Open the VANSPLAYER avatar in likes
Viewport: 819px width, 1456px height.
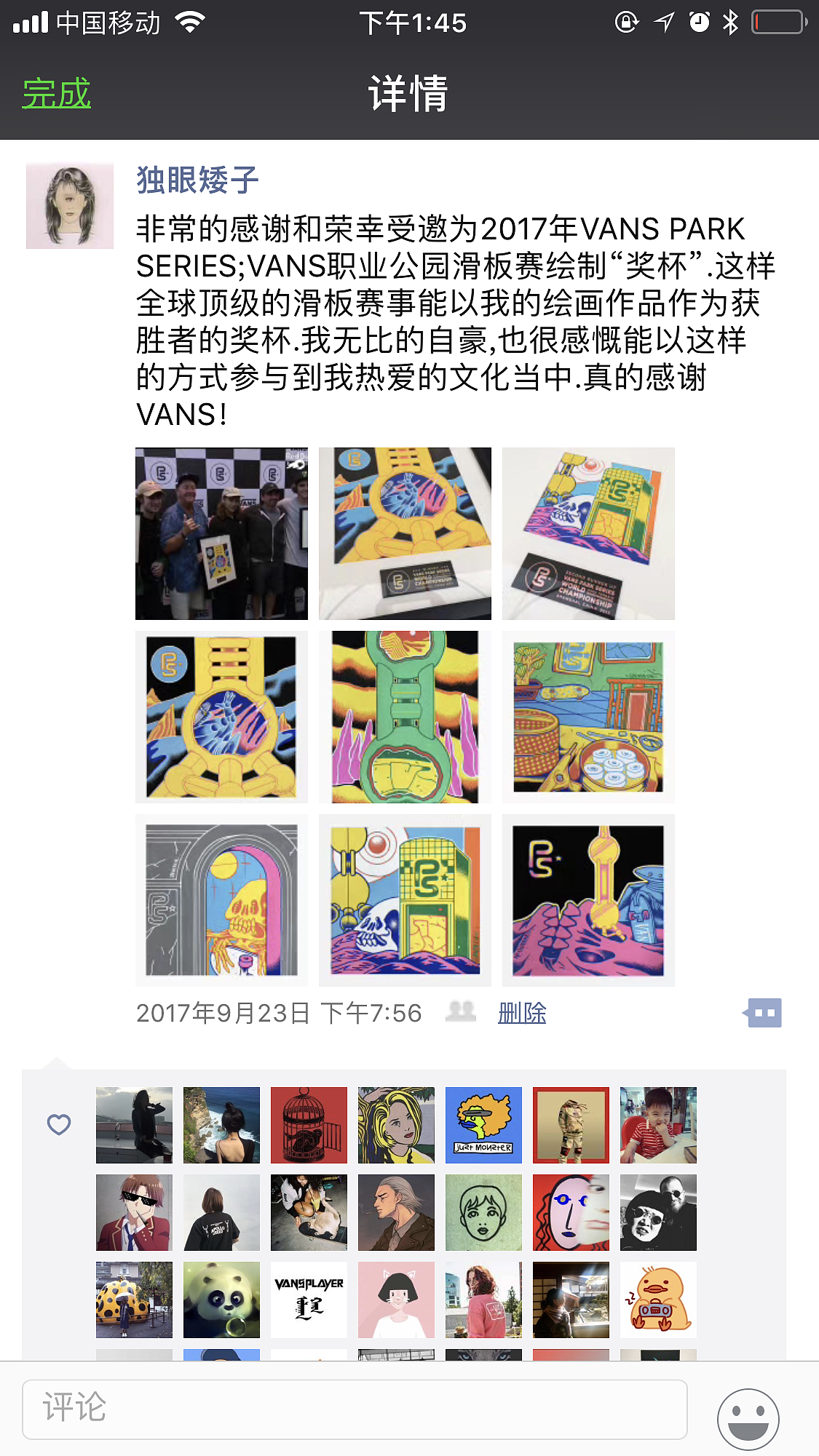point(309,1300)
